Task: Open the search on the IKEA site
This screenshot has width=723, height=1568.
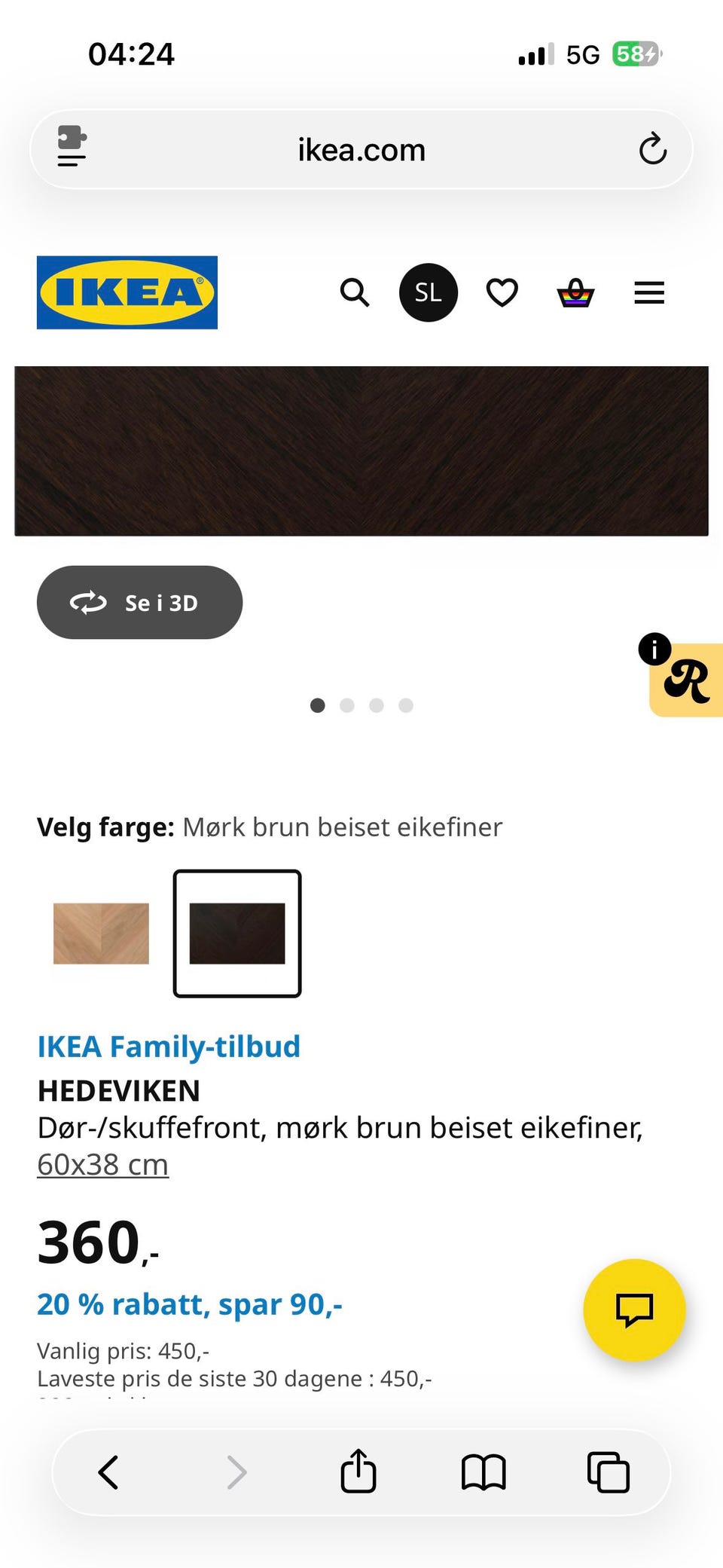Action: [x=354, y=292]
